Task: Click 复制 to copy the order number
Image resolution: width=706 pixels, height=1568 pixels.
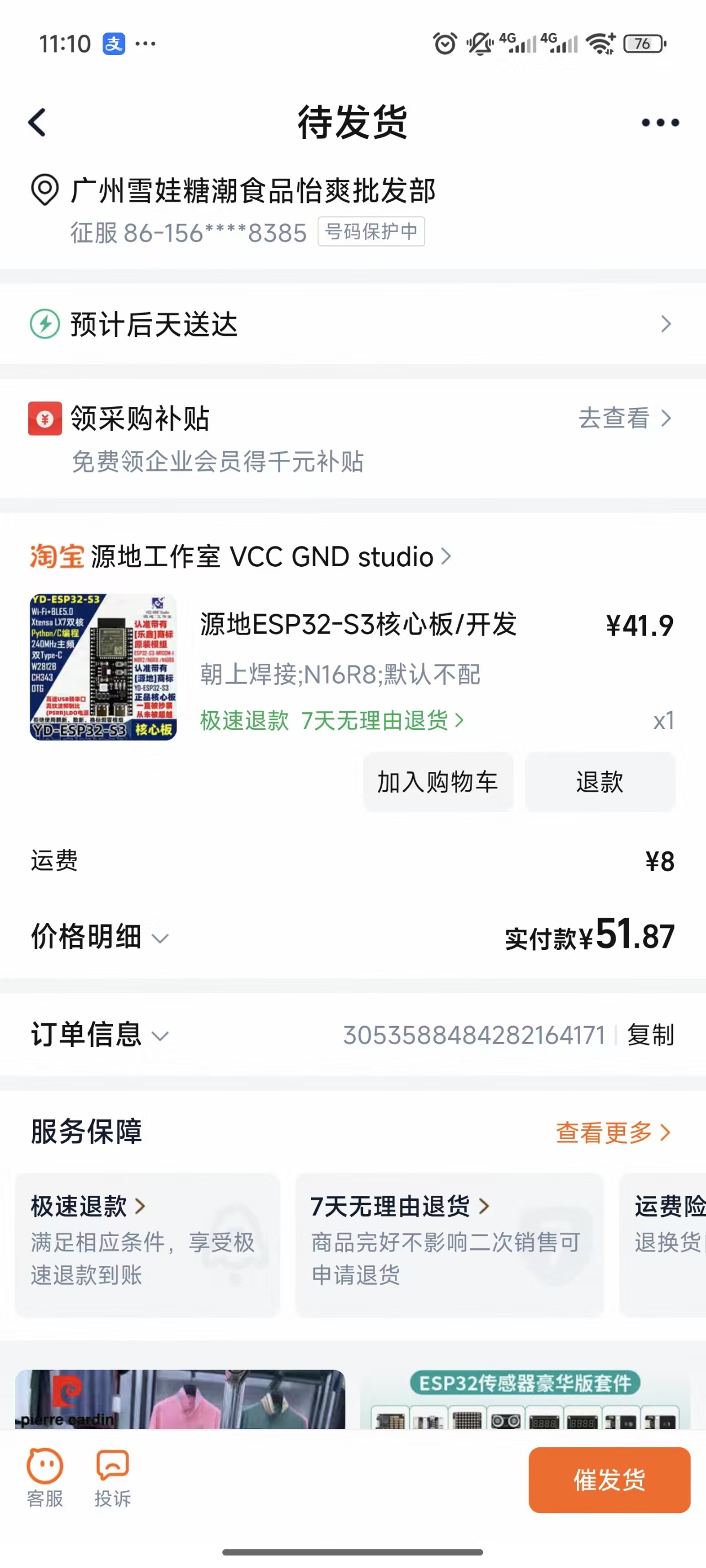Action: pyautogui.click(x=651, y=1035)
